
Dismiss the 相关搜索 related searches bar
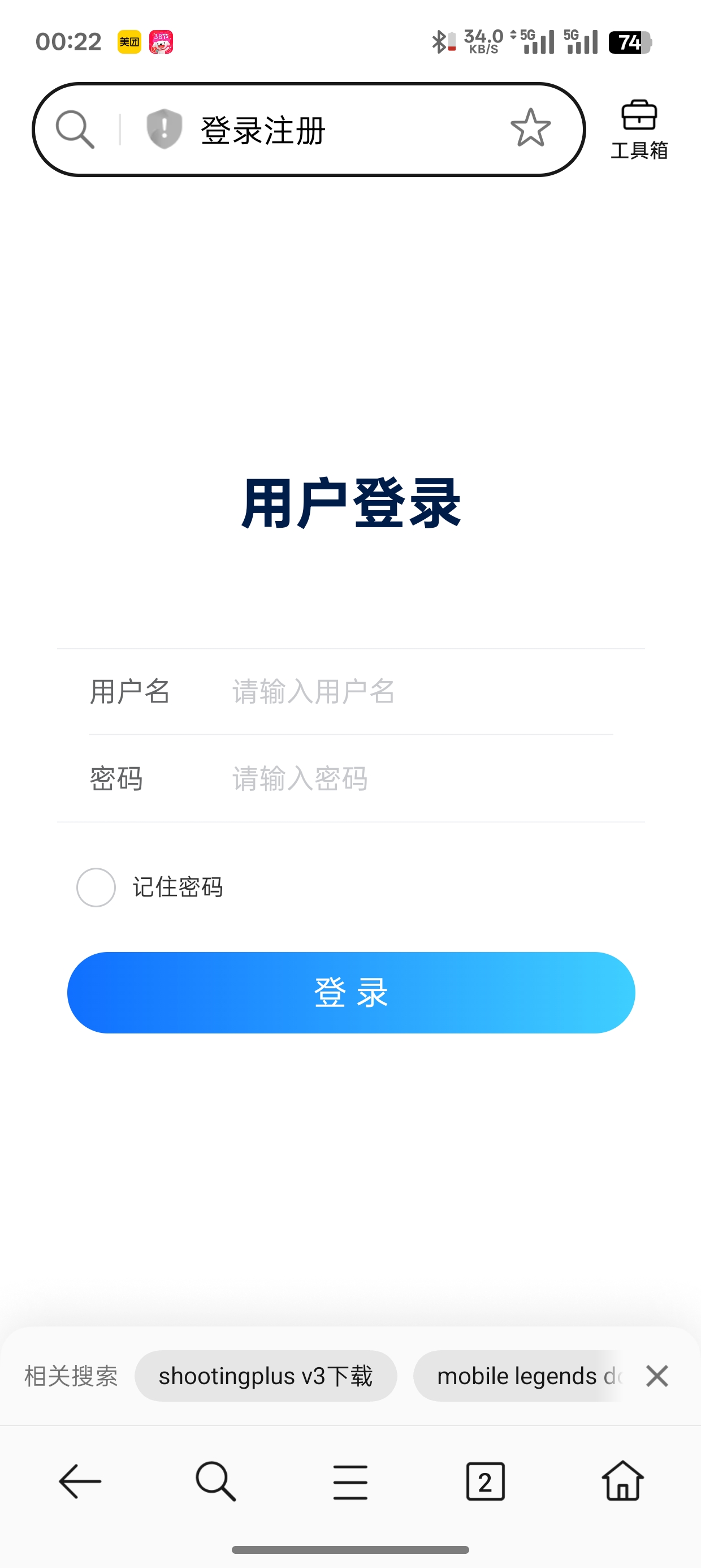click(x=656, y=1376)
